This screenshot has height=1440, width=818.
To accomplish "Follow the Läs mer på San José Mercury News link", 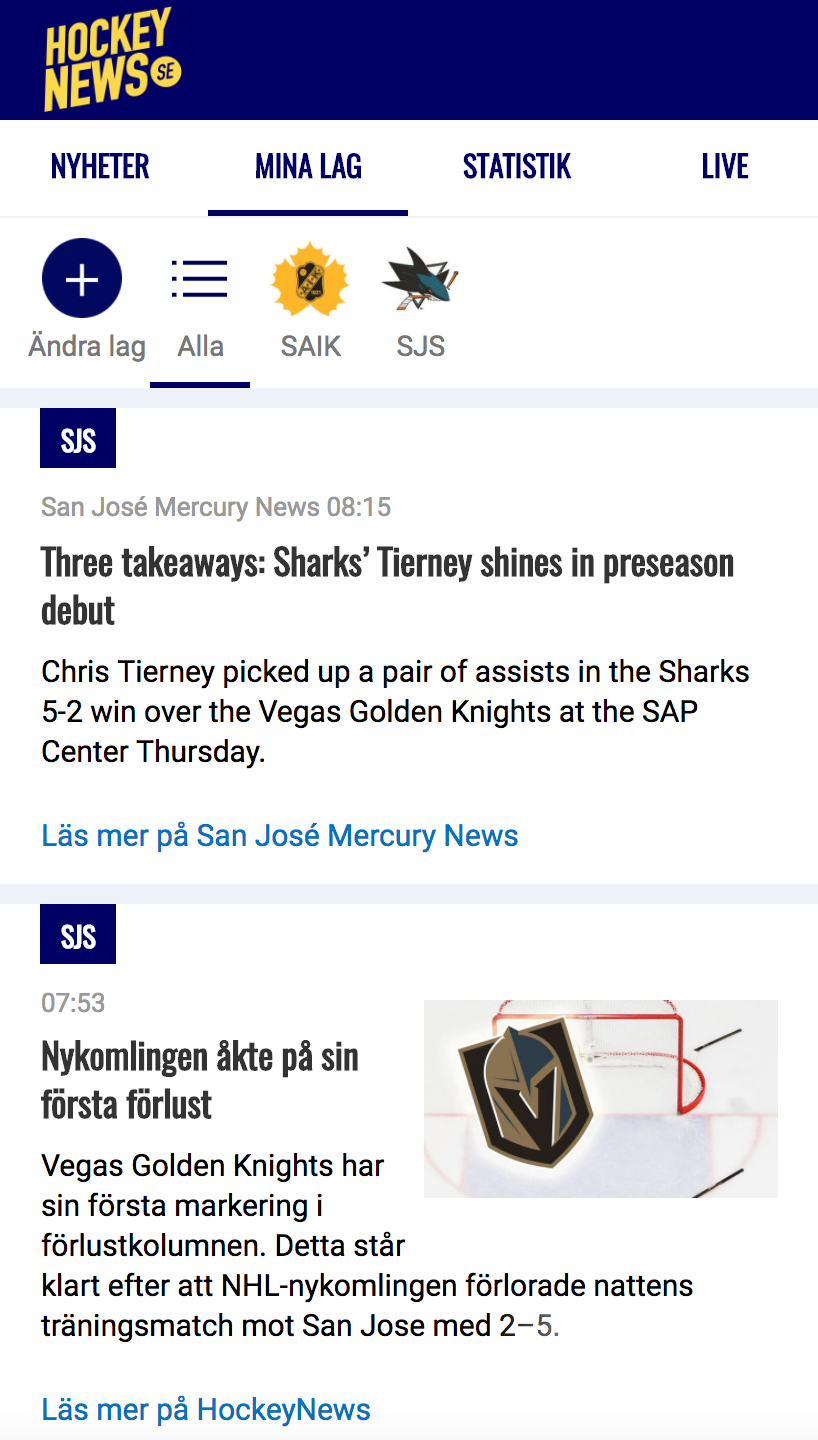I will [280, 836].
